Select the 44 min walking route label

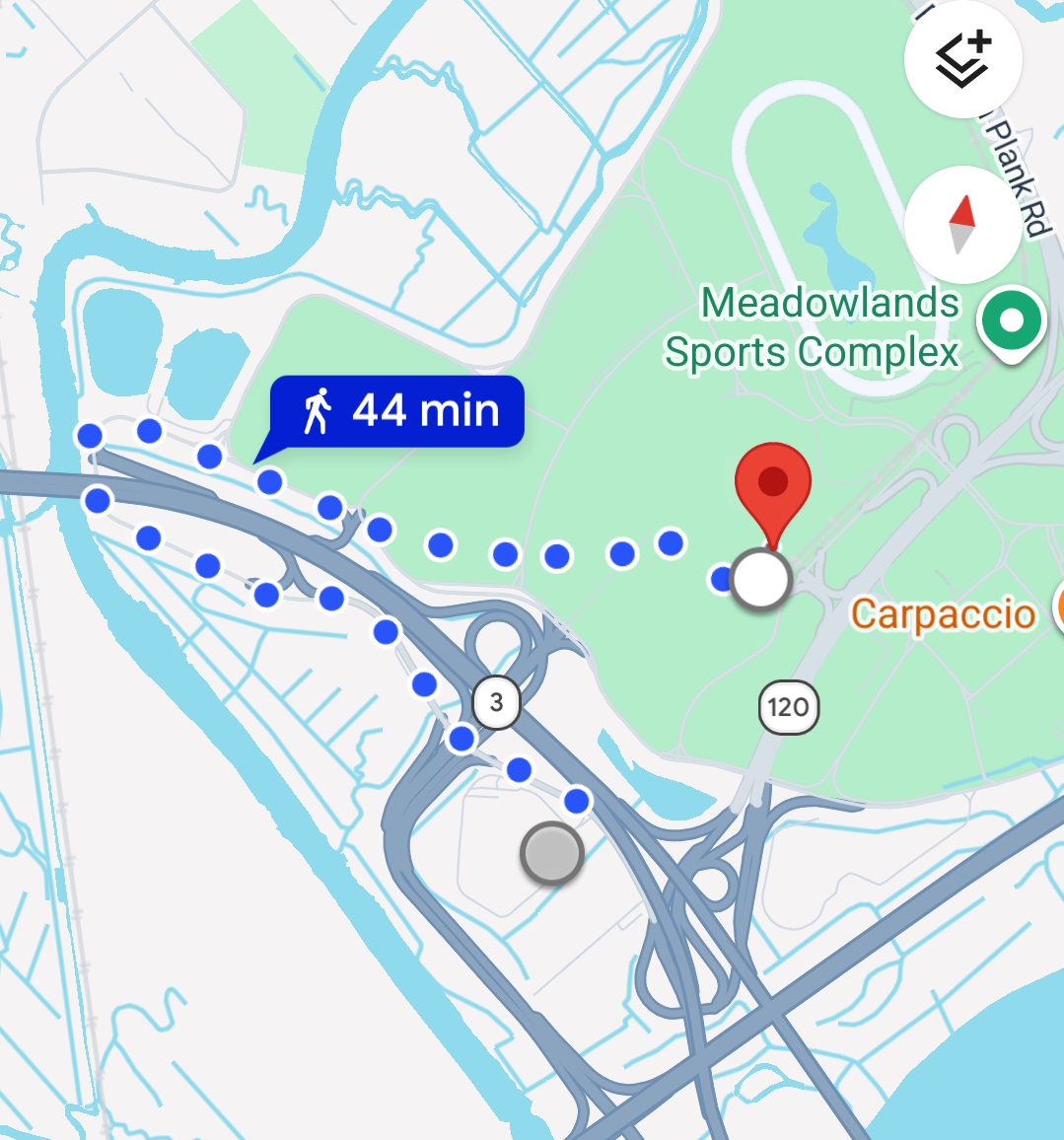click(x=396, y=411)
